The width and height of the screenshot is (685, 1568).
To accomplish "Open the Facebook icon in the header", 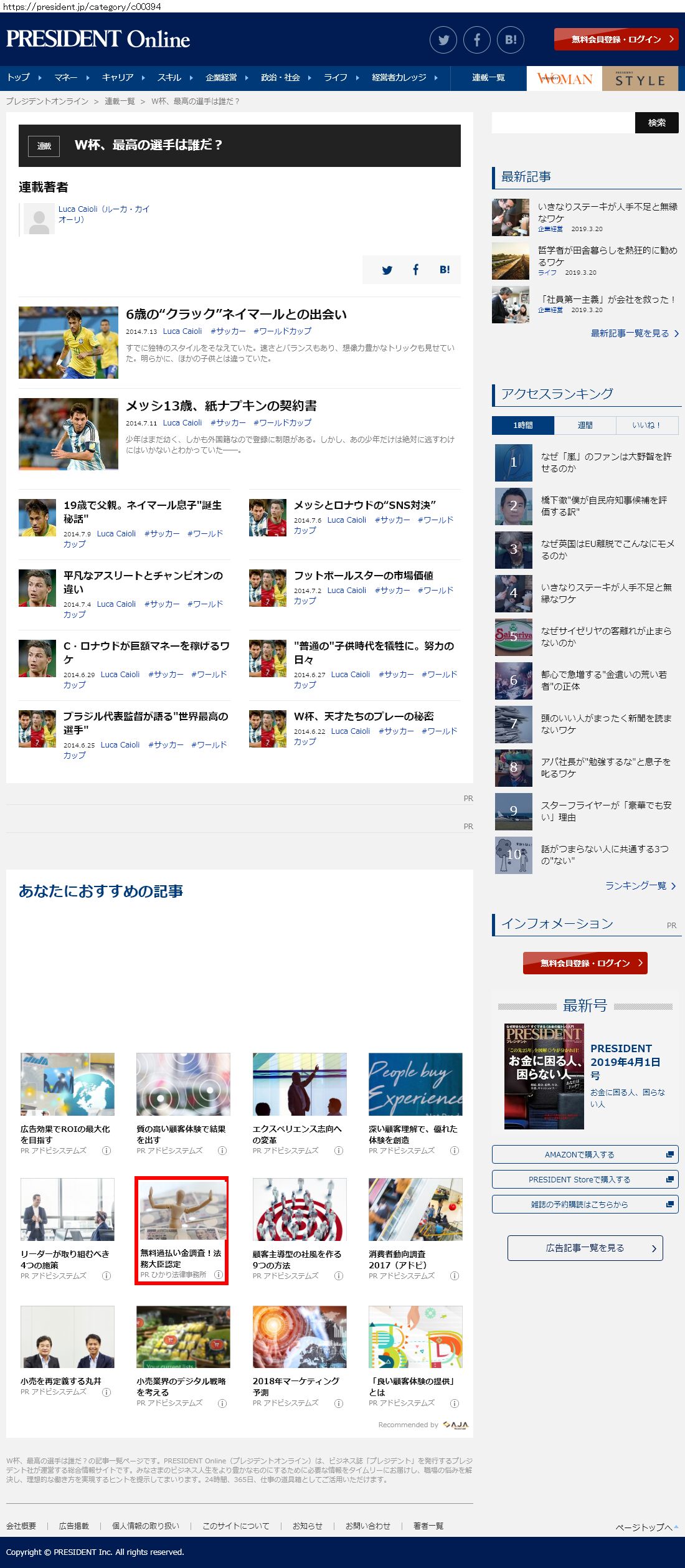I will tap(477, 40).
